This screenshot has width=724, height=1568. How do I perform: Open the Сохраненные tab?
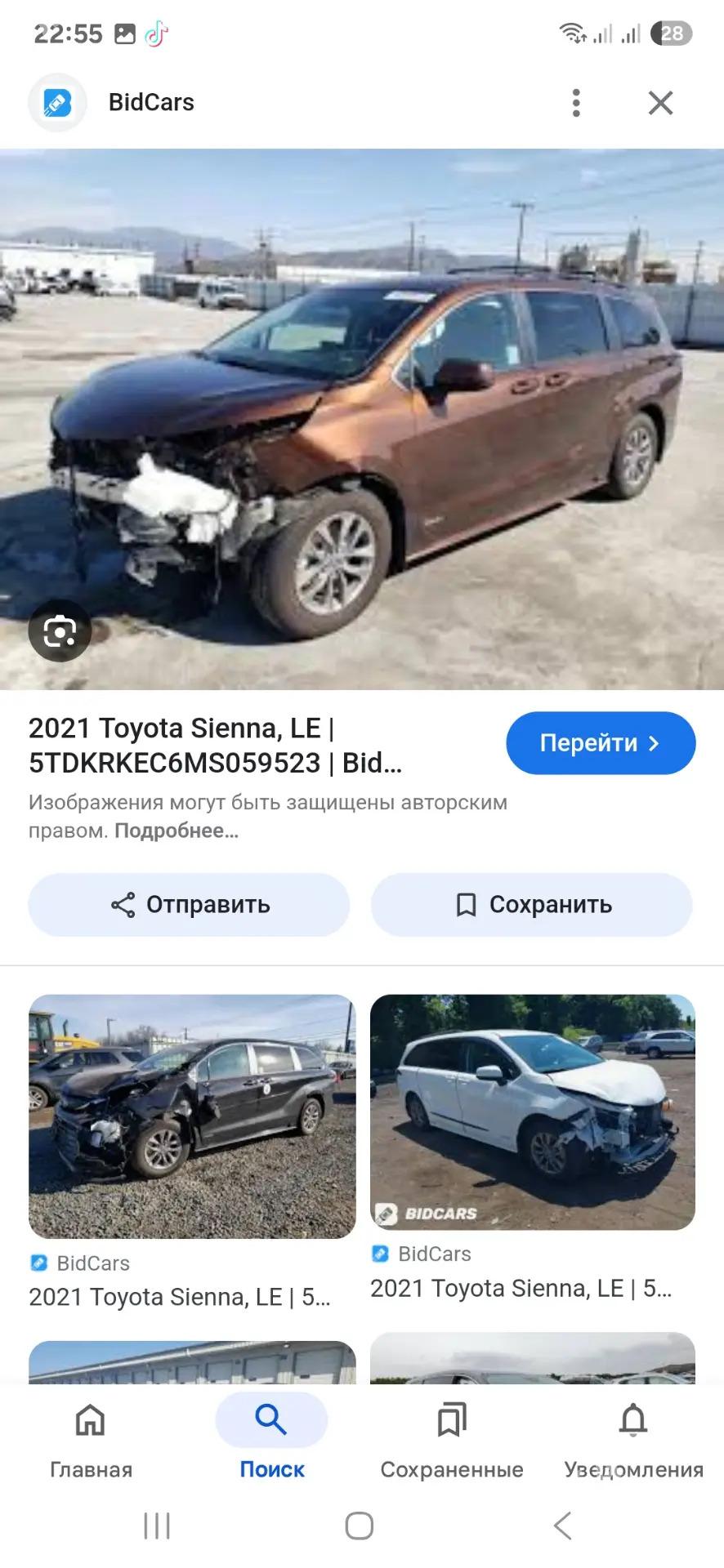pos(452,1437)
